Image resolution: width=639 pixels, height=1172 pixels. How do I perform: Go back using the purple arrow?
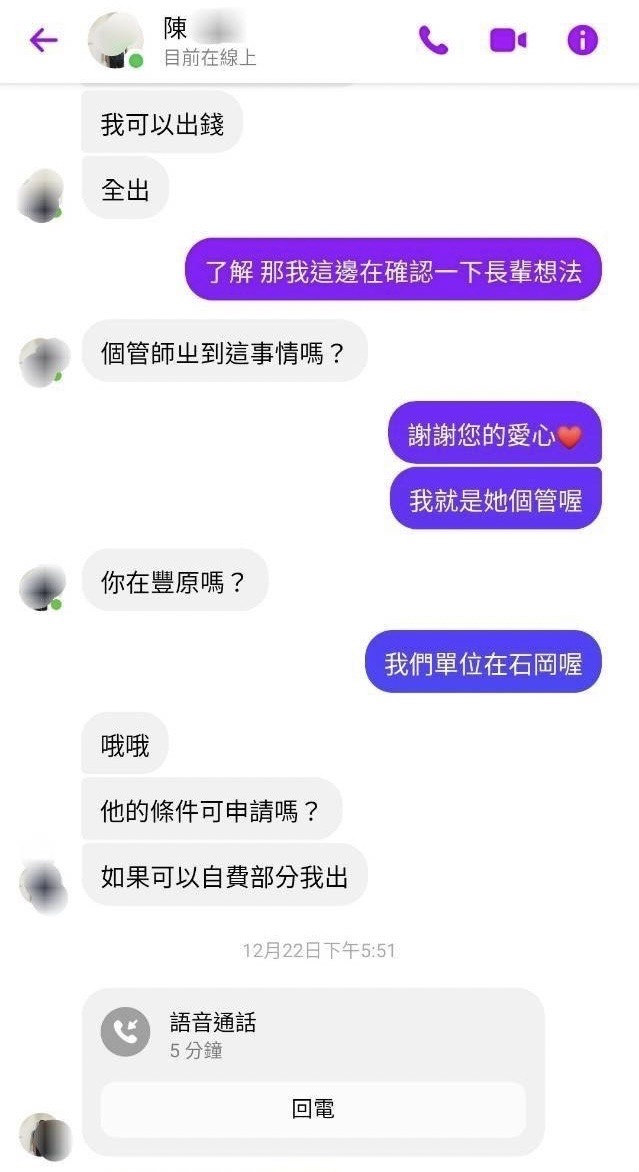(43, 40)
